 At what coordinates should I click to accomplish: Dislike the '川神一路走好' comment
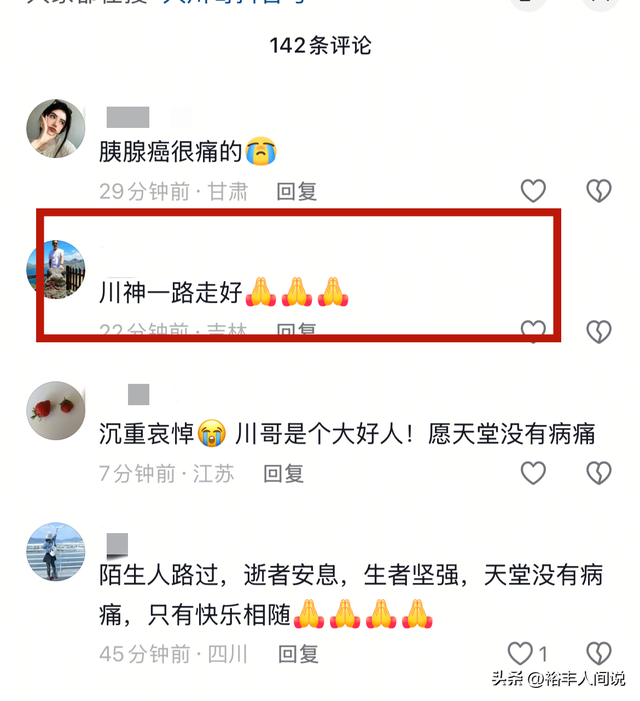click(598, 331)
